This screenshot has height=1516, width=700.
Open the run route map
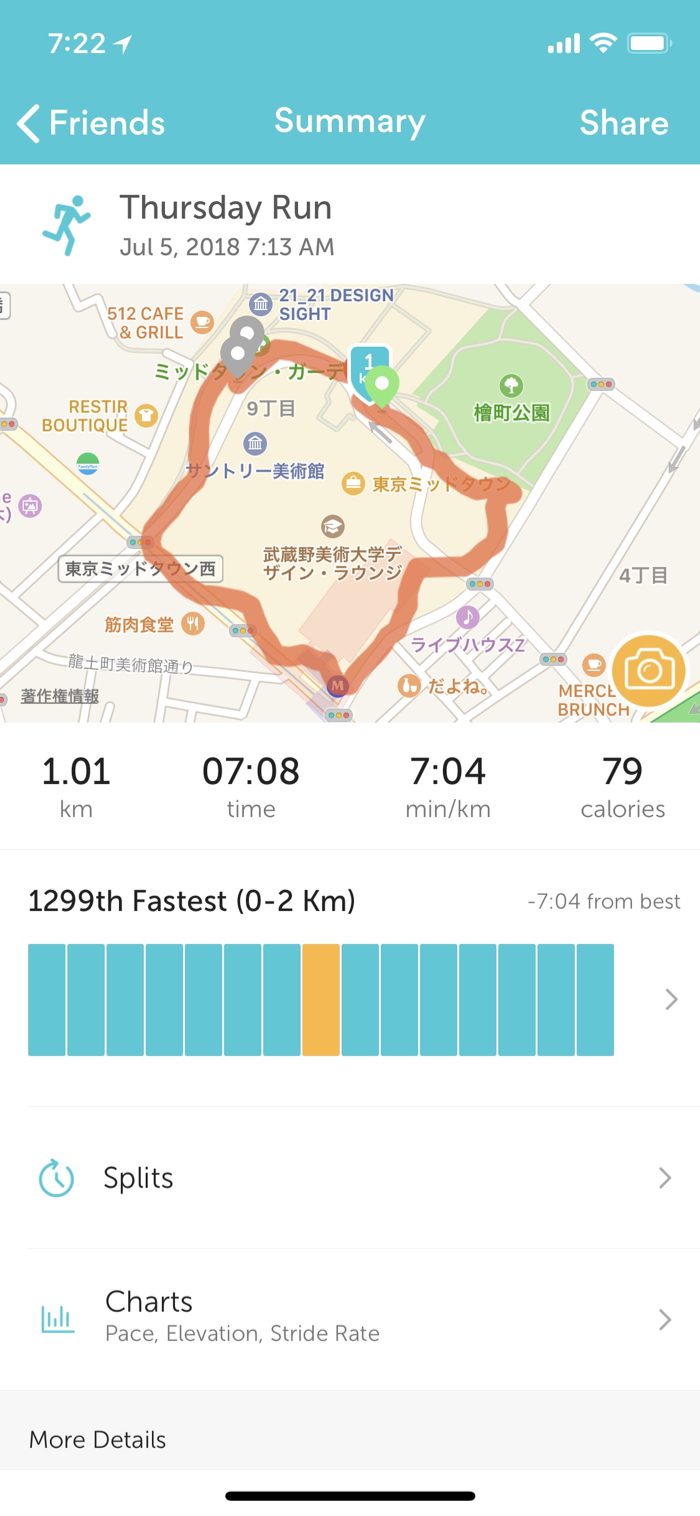point(330,500)
